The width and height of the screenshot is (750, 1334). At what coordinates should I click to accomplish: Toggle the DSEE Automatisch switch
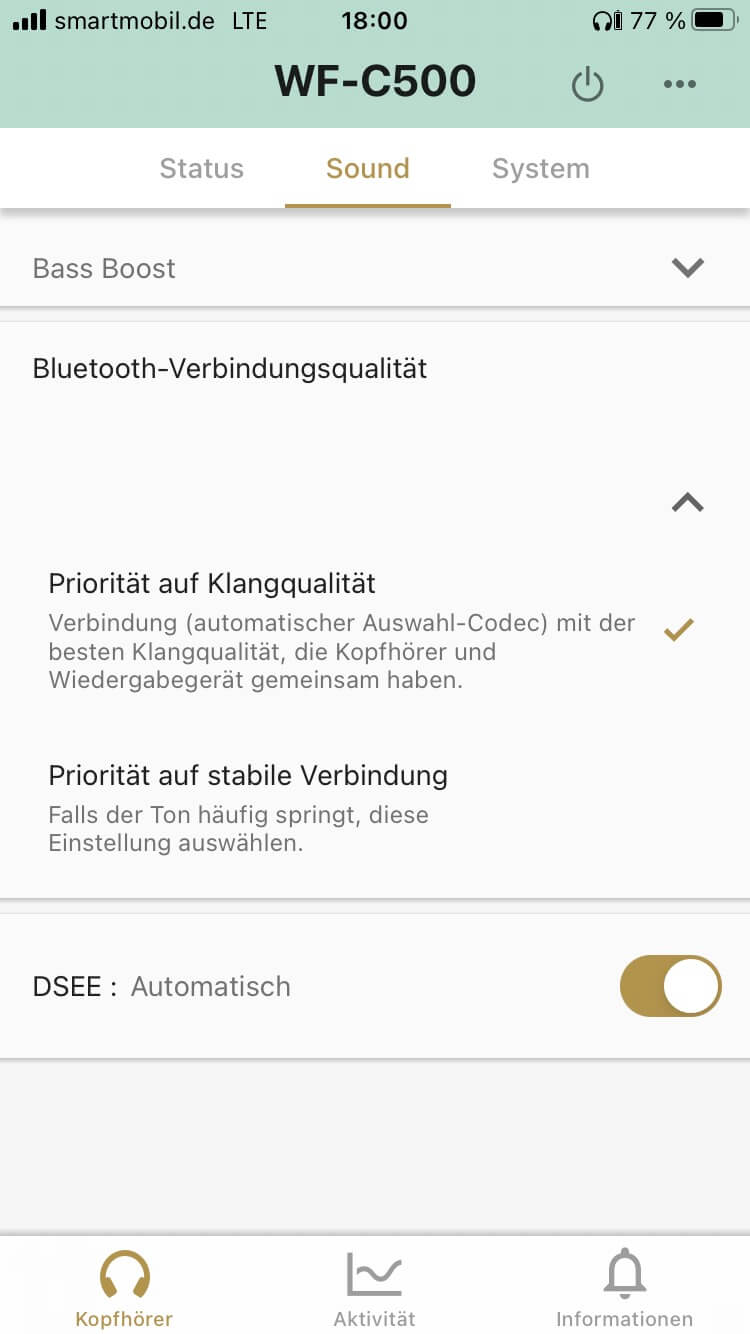click(670, 986)
